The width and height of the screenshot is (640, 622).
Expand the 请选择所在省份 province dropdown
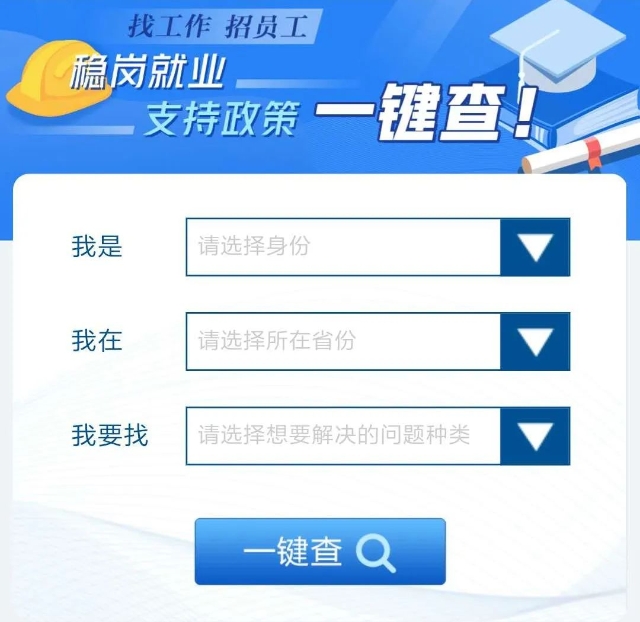click(377, 342)
